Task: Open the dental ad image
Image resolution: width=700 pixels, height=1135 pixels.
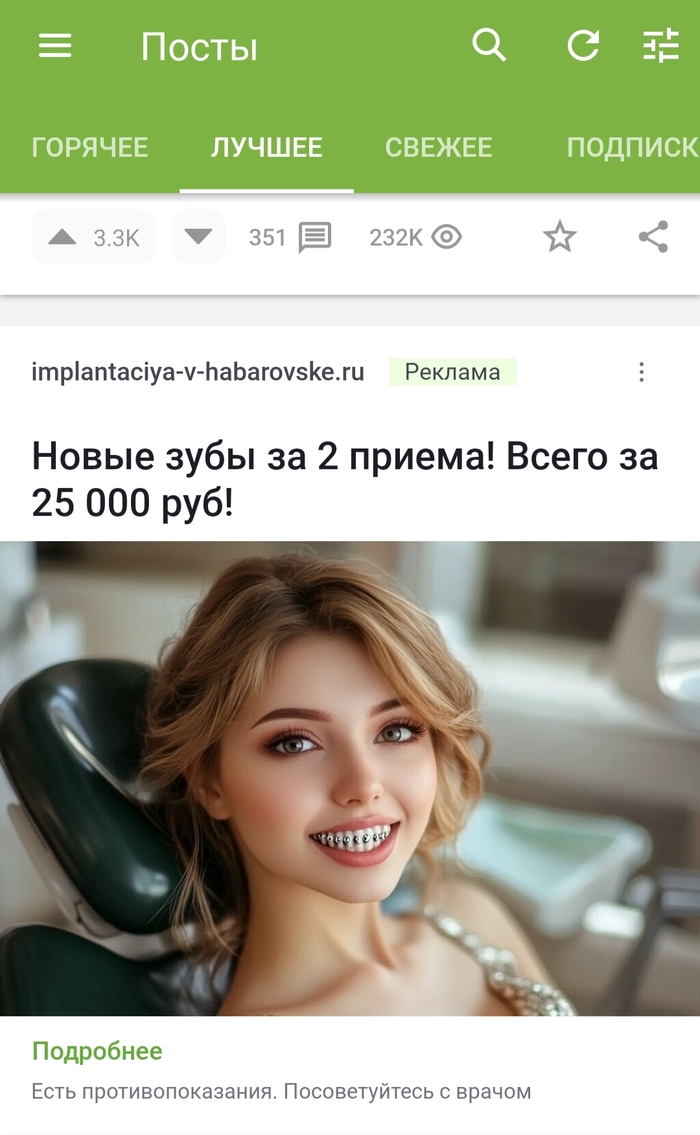Action: pyautogui.click(x=350, y=778)
